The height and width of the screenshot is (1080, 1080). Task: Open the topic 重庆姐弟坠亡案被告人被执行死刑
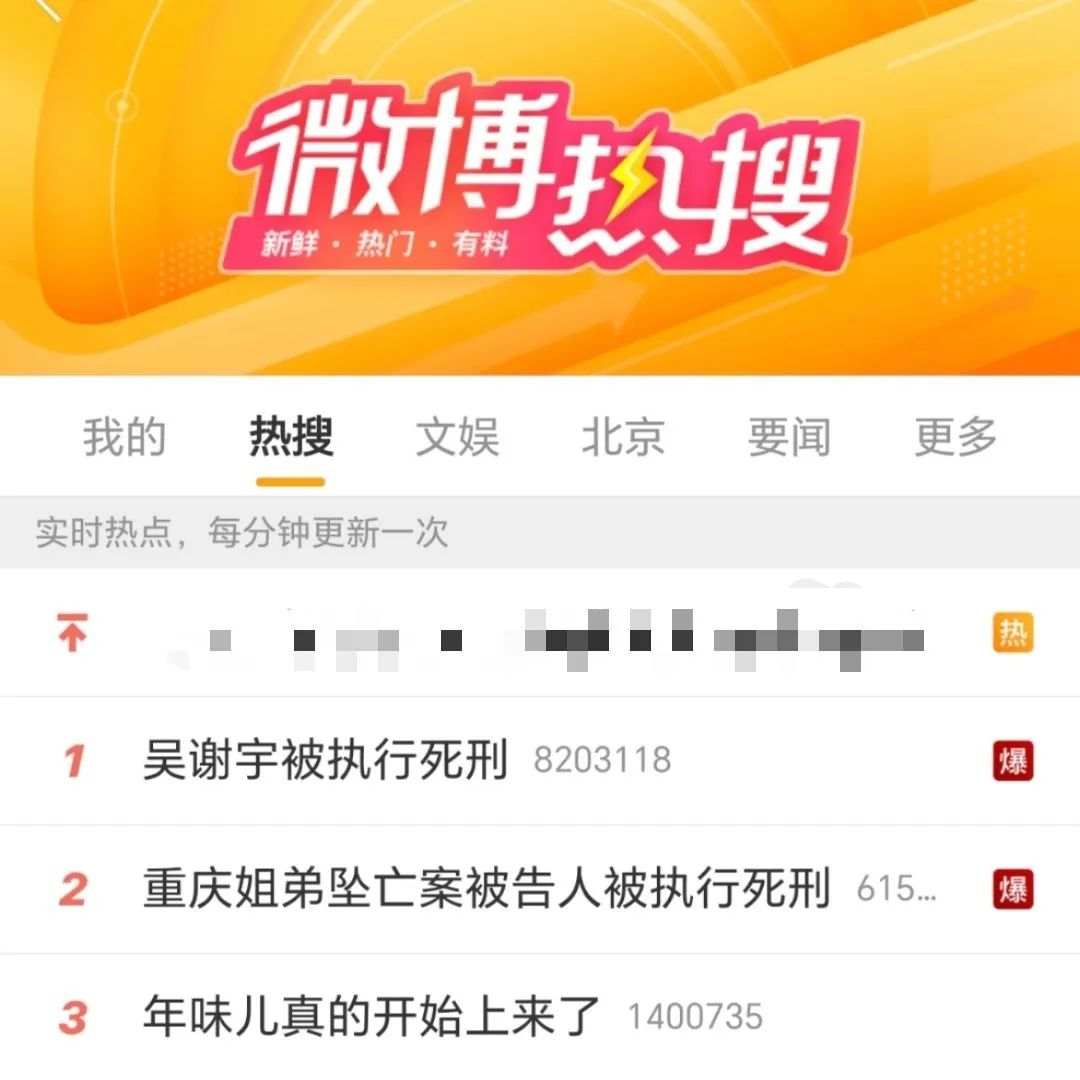(x=486, y=889)
